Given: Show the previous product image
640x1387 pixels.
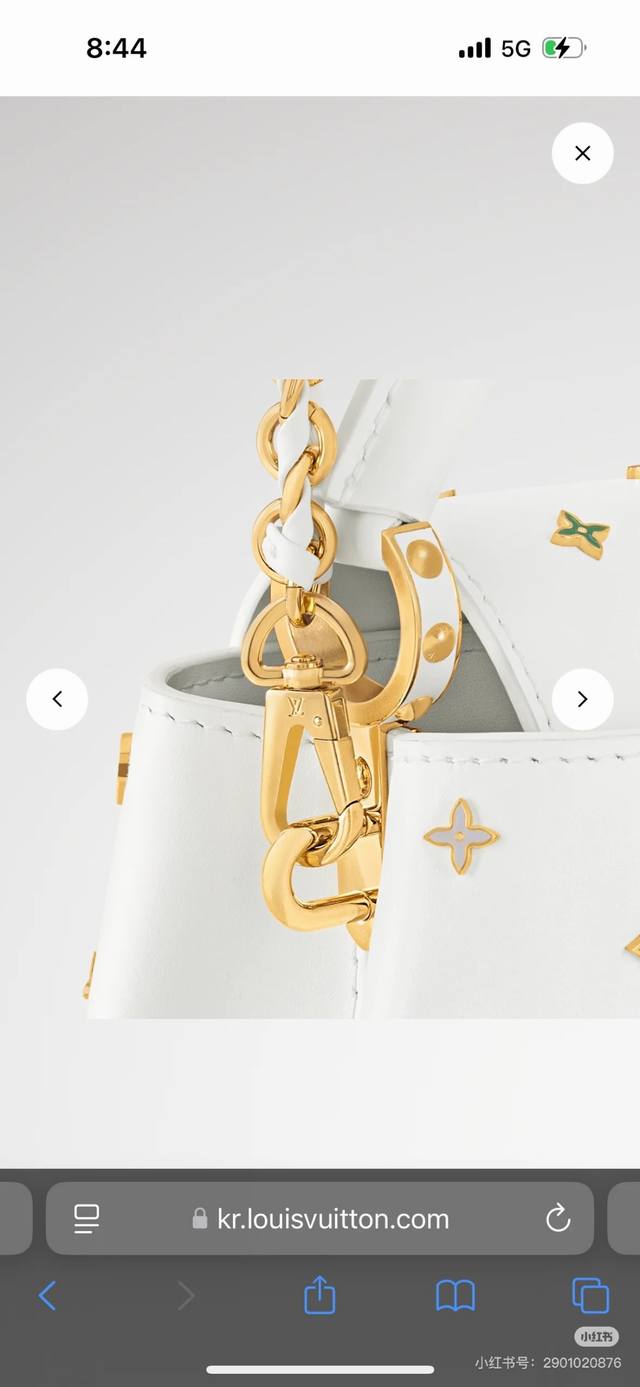Looking at the screenshot, I should pos(57,699).
